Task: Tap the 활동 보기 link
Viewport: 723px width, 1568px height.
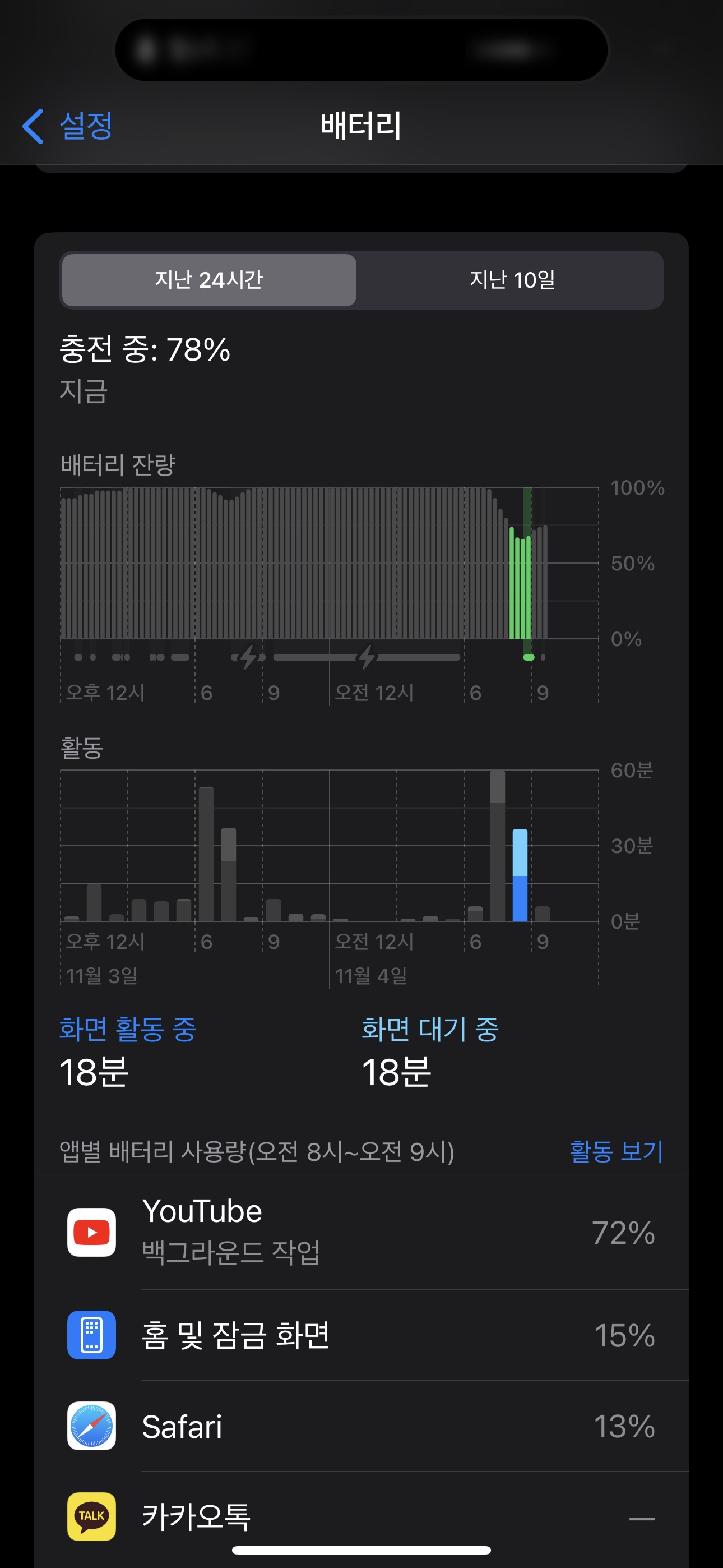Action: (616, 1151)
